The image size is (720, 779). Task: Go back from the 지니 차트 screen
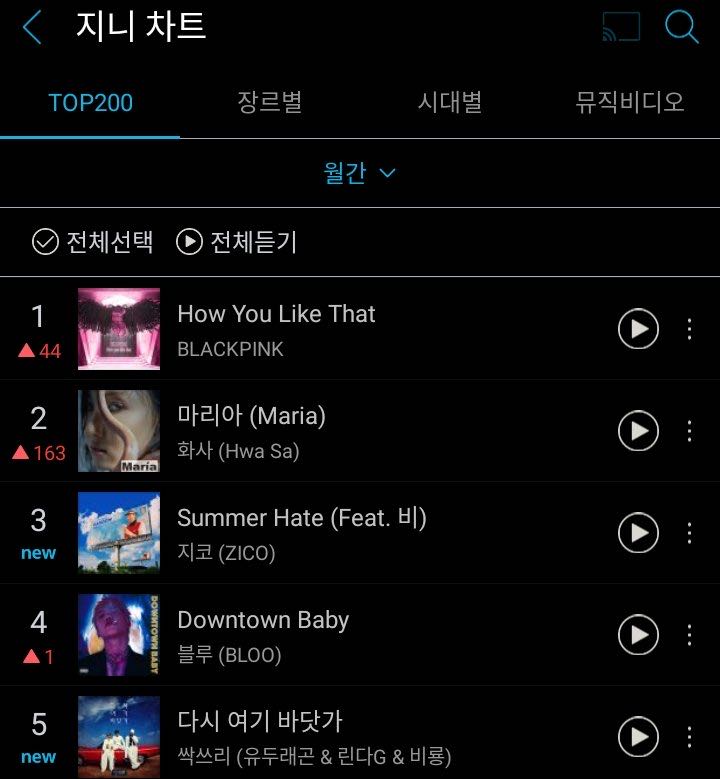coord(32,28)
